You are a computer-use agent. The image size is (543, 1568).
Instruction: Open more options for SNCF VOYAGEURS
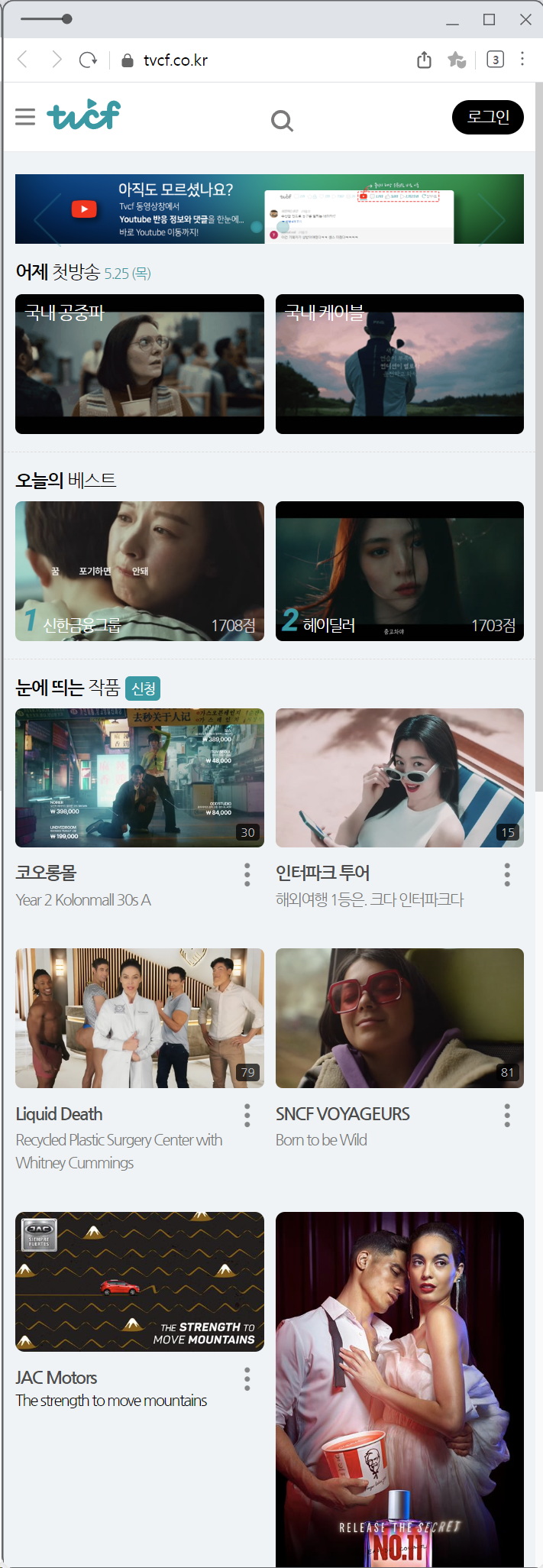point(507,1116)
